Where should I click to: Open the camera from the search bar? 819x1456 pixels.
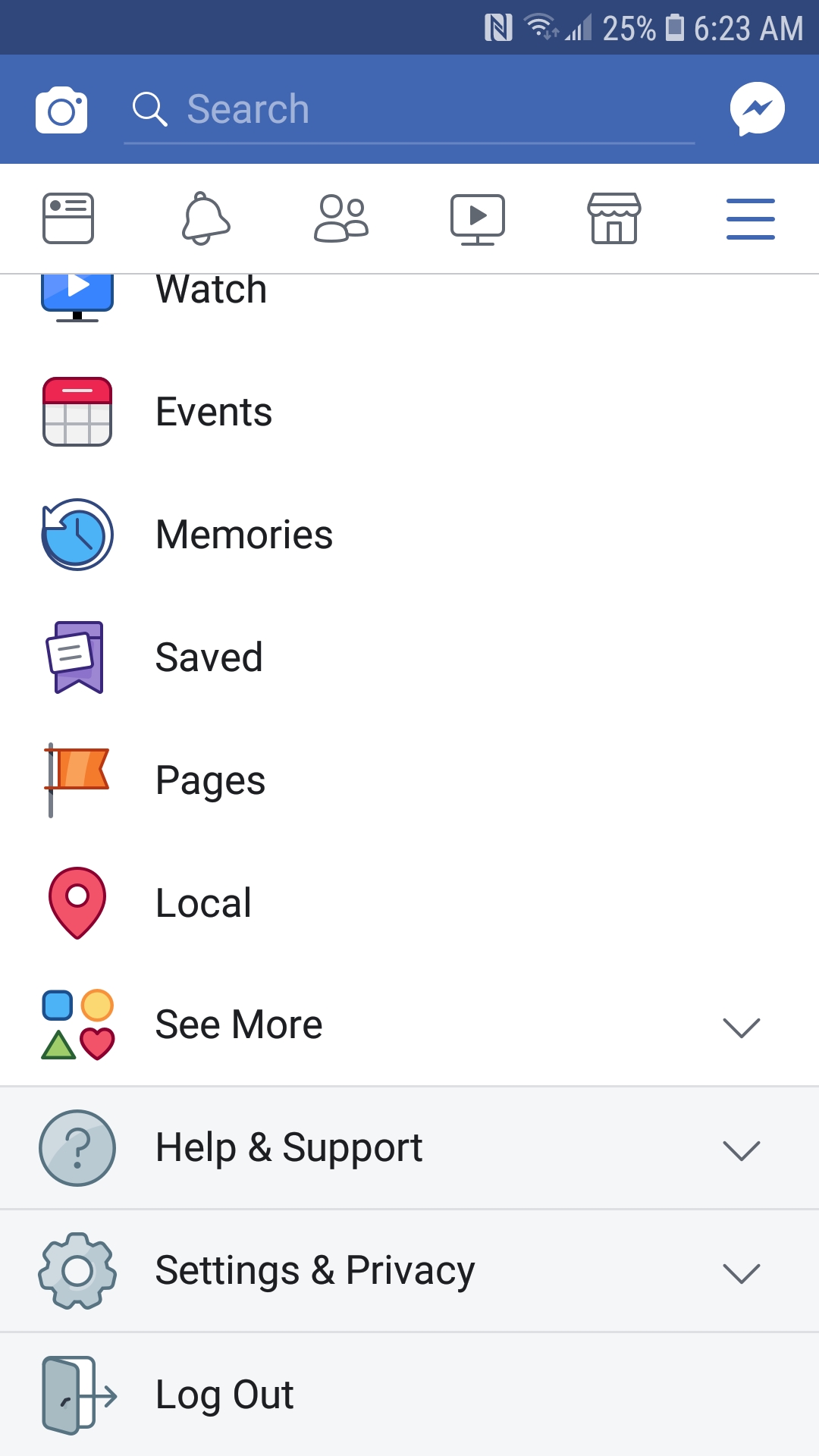pos(61,108)
